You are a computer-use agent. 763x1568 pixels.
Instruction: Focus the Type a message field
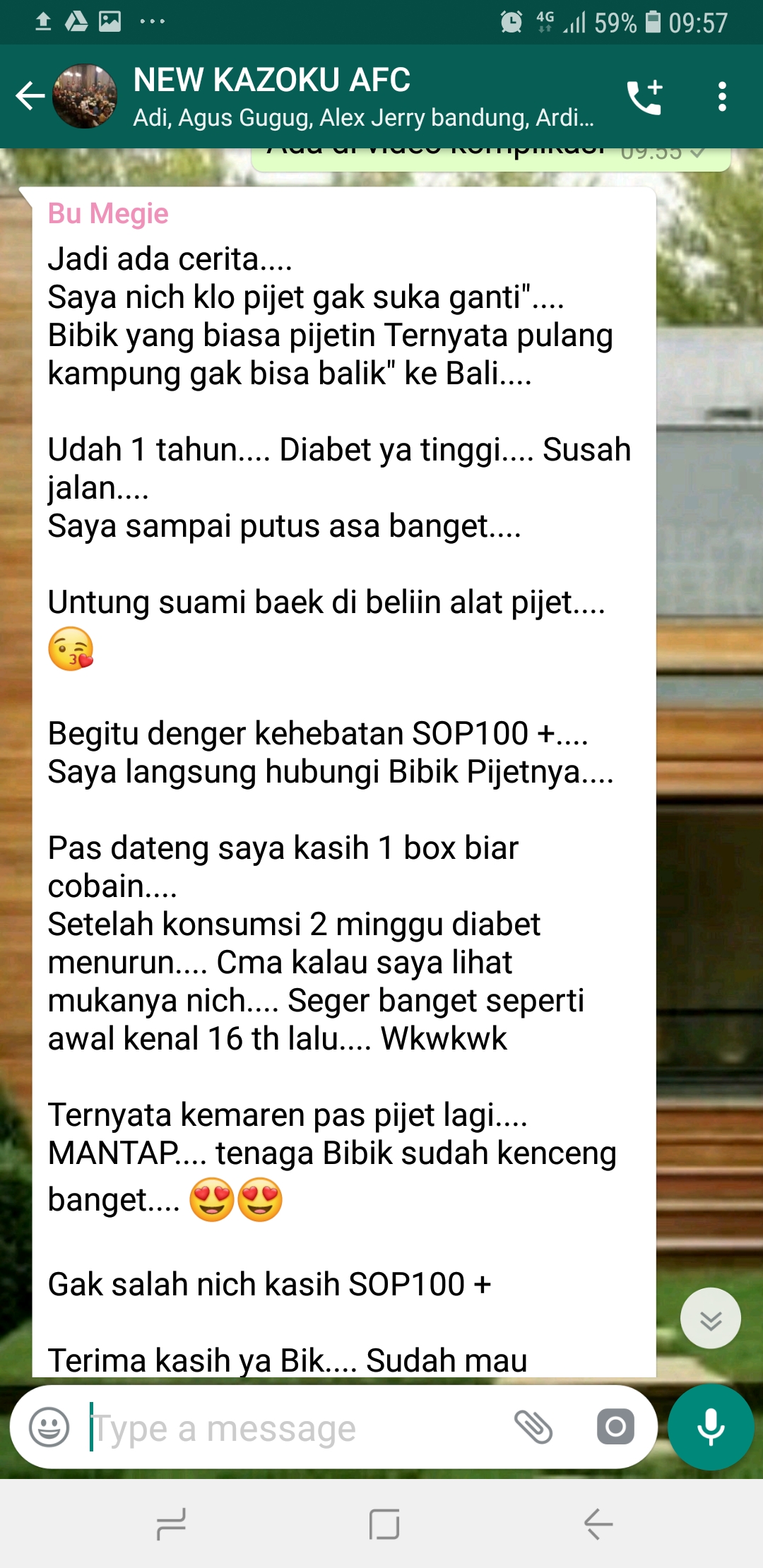(x=283, y=1429)
